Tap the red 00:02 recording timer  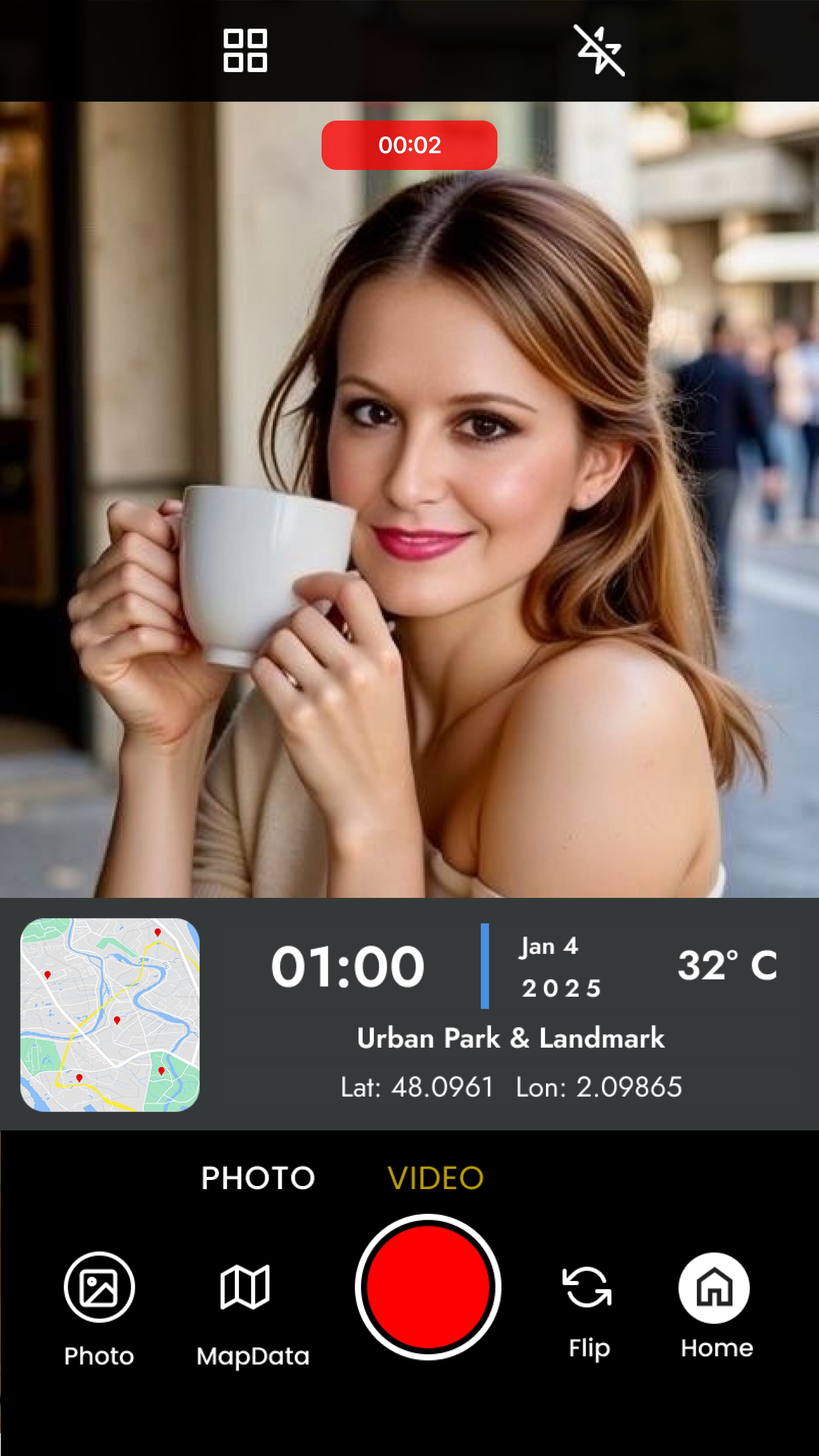pyautogui.click(x=409, y=146)
